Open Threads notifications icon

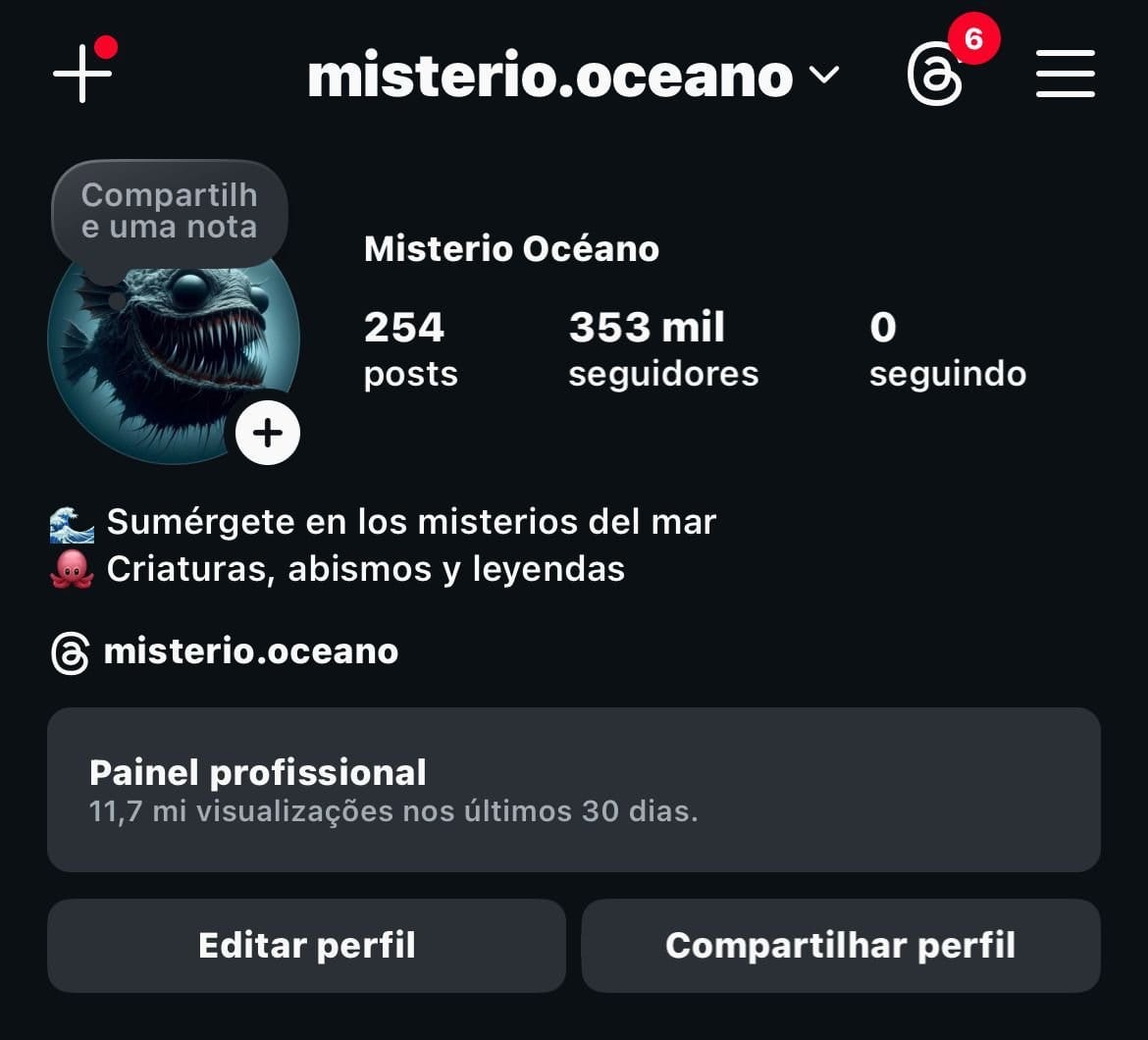coord(934,76)
